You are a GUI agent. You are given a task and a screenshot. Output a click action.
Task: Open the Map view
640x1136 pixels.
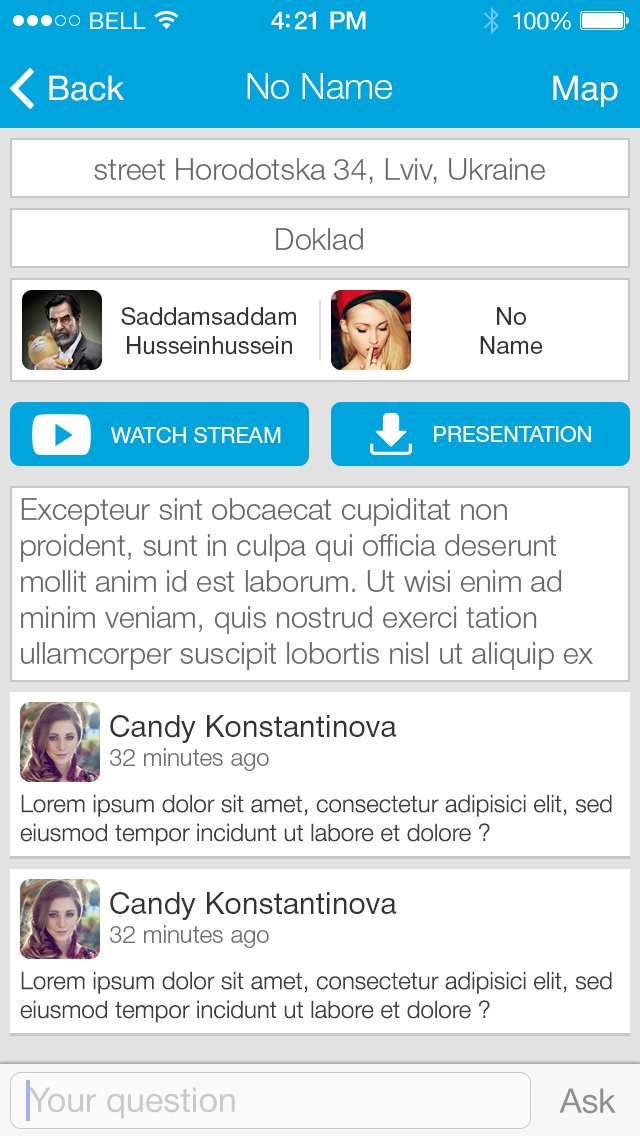(x=584, y=88)
